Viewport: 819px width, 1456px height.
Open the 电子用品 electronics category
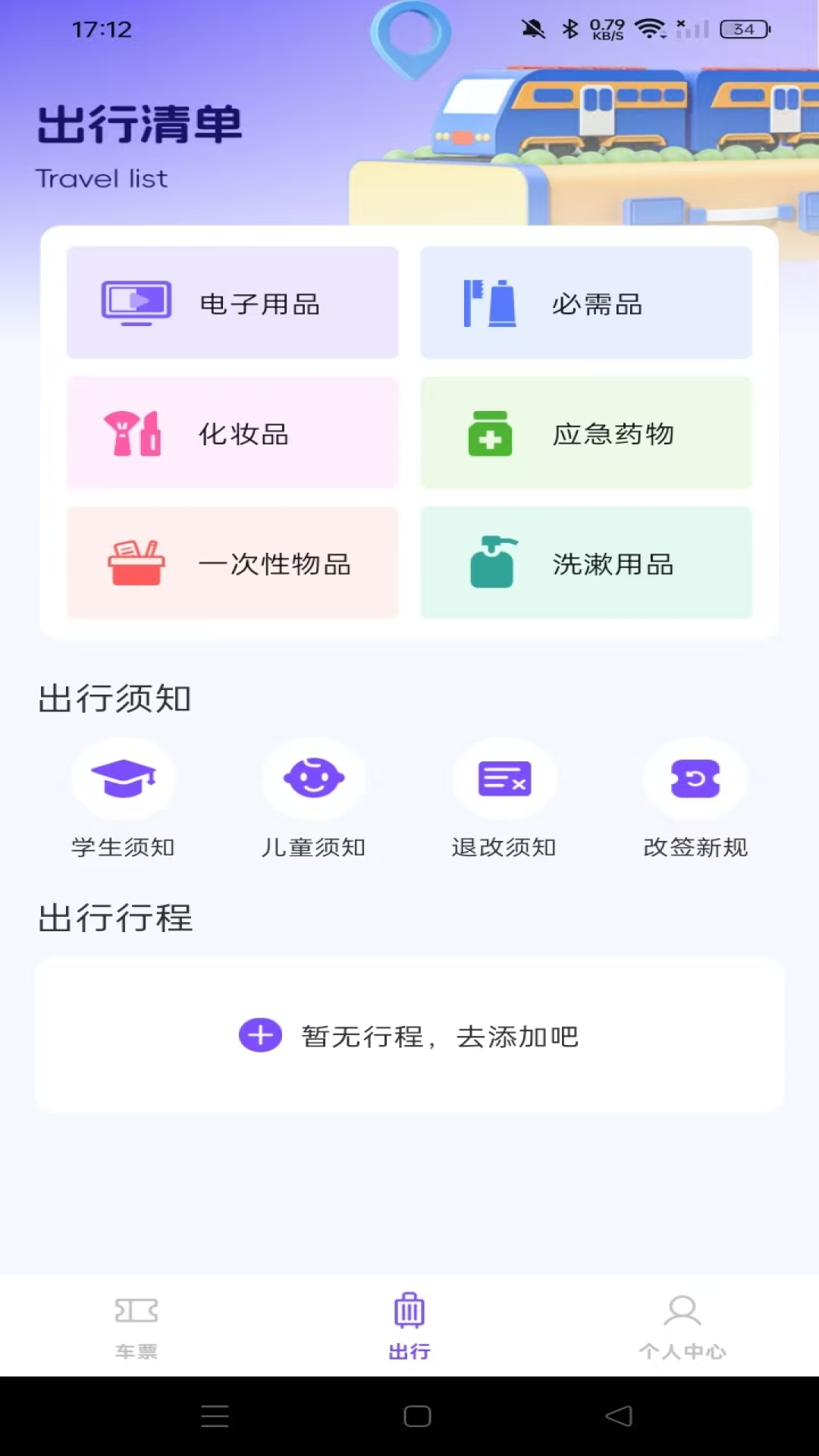(231, 302)
